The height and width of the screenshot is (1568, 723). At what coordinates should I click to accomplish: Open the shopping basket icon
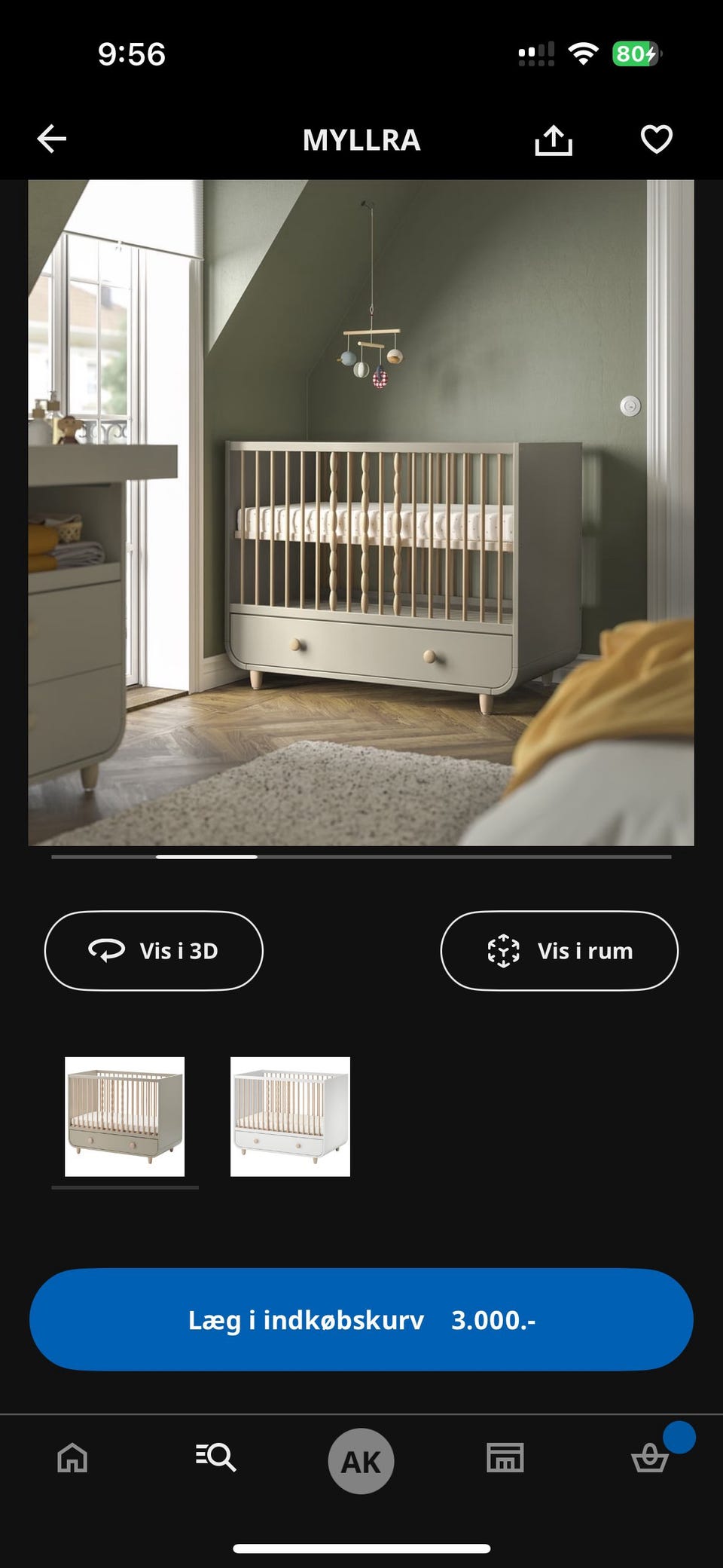click(x=651, y=1456)
